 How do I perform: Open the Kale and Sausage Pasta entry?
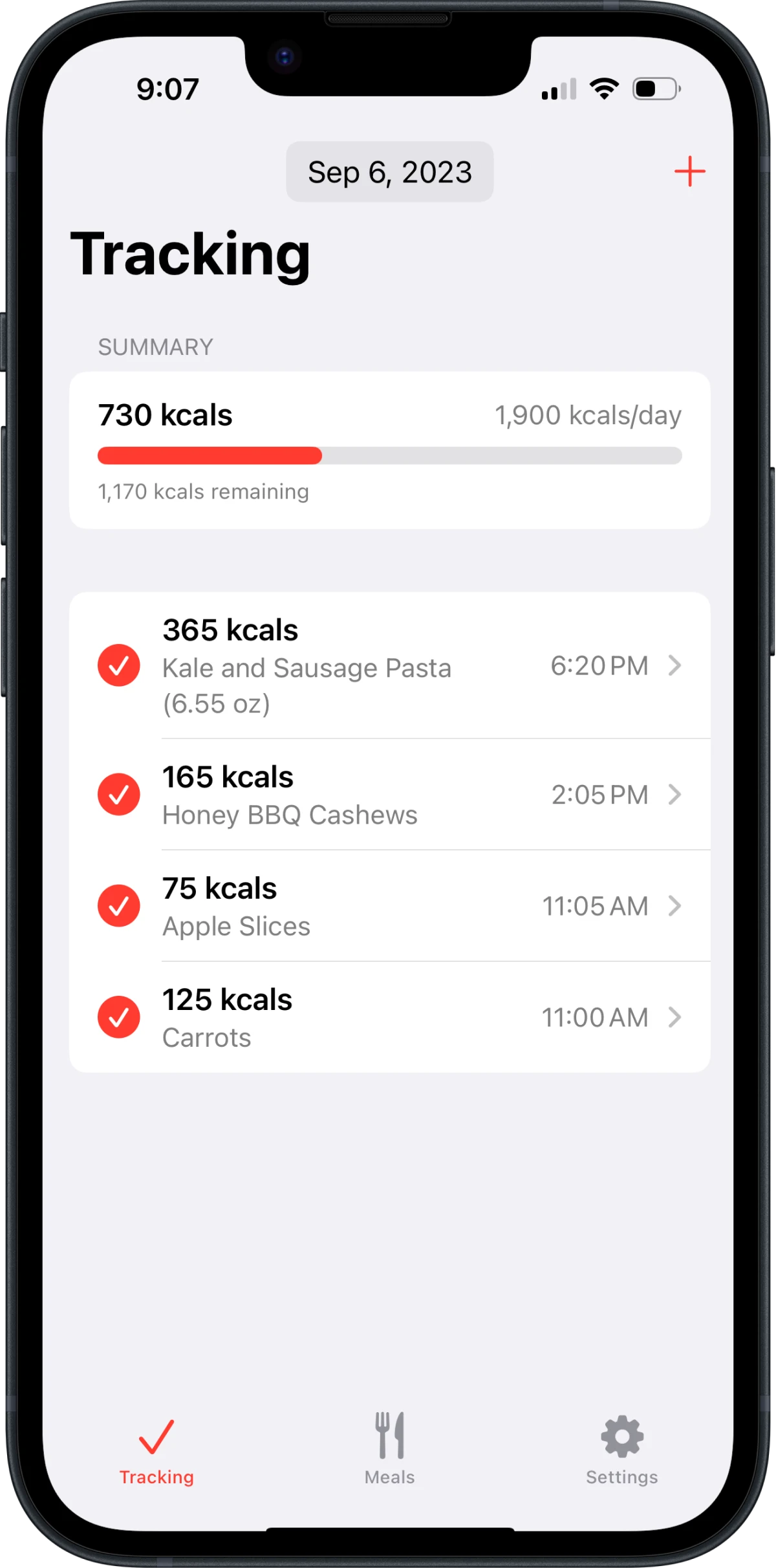[x=389, y=665]
